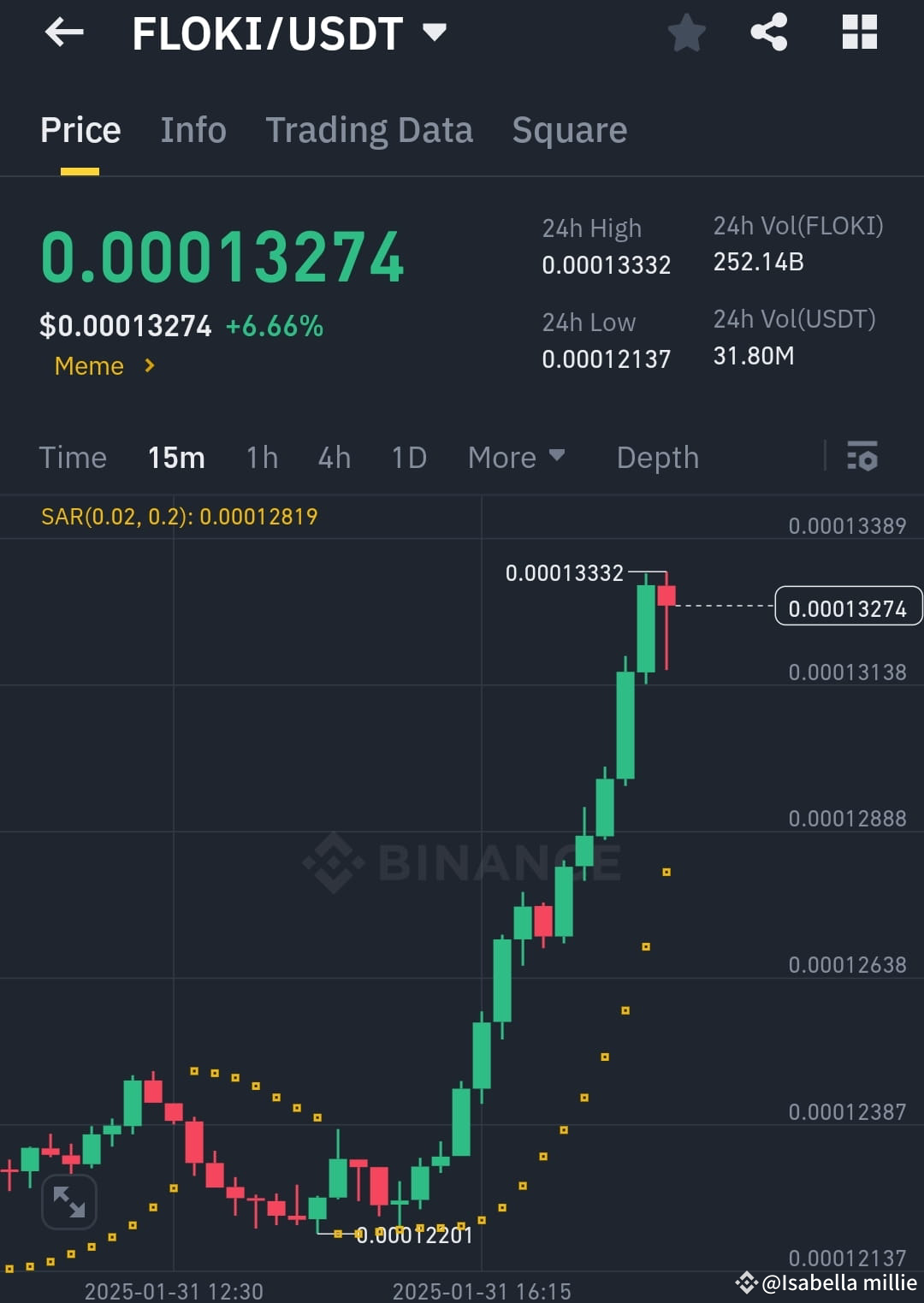Click the current price label 0.00013274
Viewport: 924px width, 1303px height.
point(848,607)
